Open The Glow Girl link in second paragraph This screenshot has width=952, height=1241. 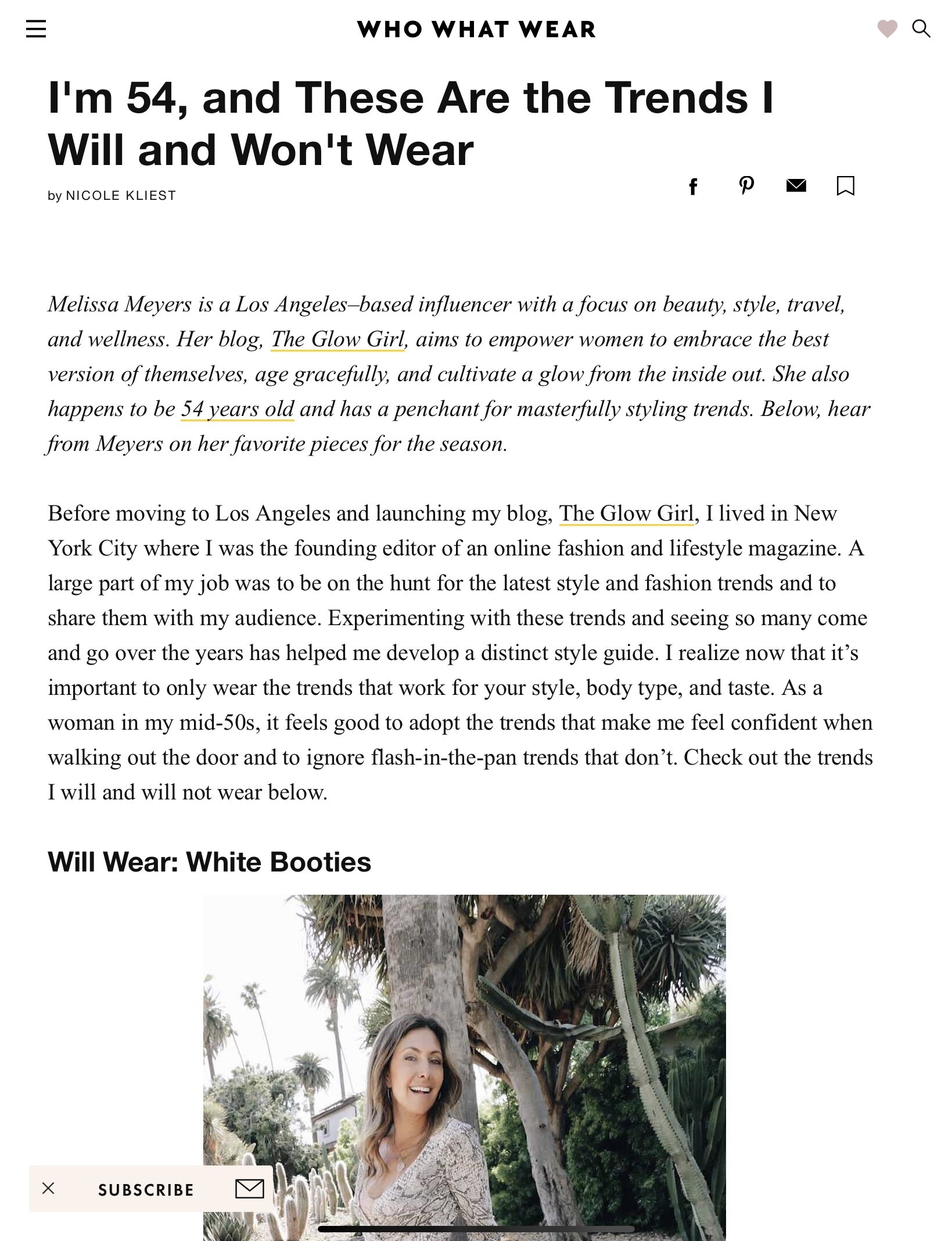pos(626,514)
